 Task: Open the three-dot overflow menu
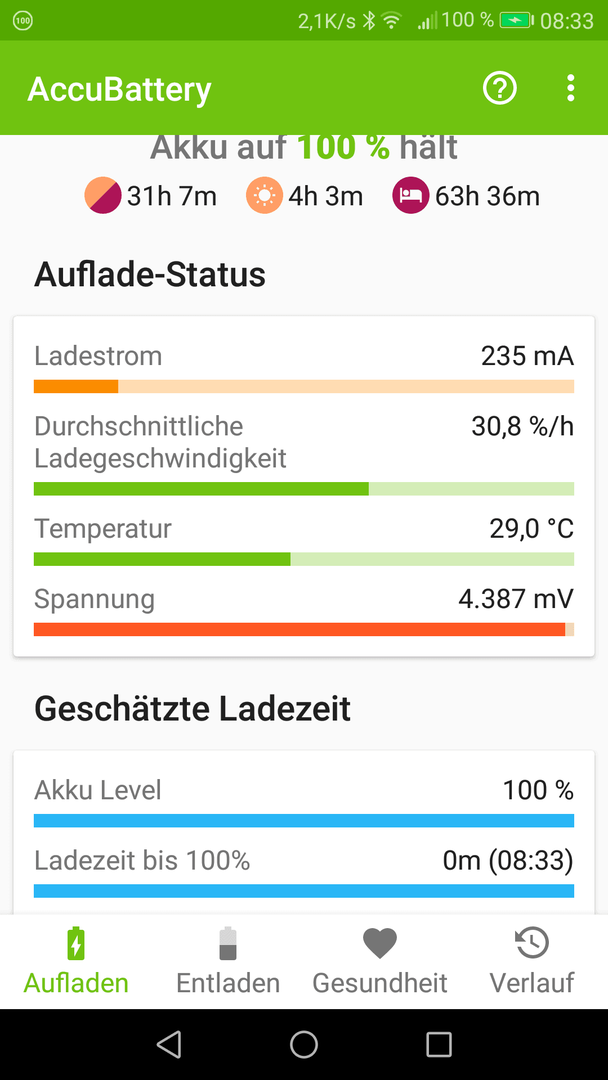tap(570, 89)
